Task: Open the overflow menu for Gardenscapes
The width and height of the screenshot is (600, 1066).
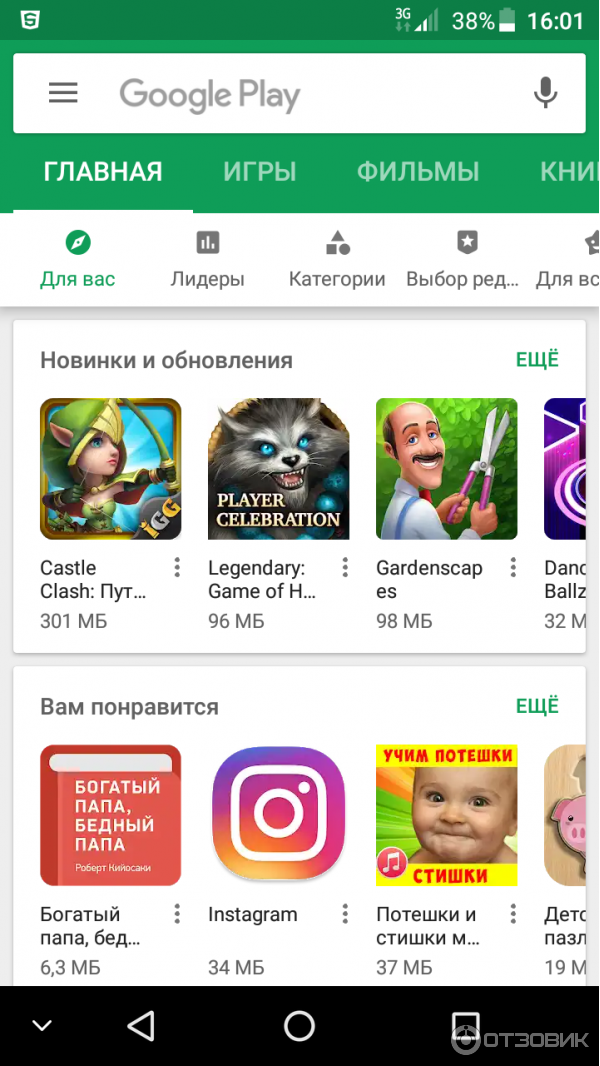Action: coord(513,568)
